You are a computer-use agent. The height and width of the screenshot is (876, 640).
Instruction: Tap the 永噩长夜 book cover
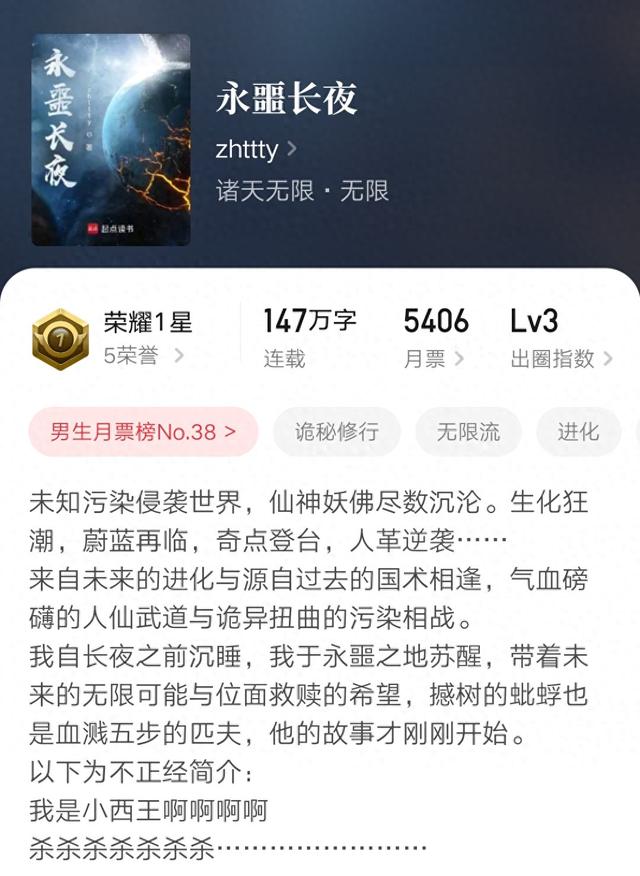coord(111,140)
